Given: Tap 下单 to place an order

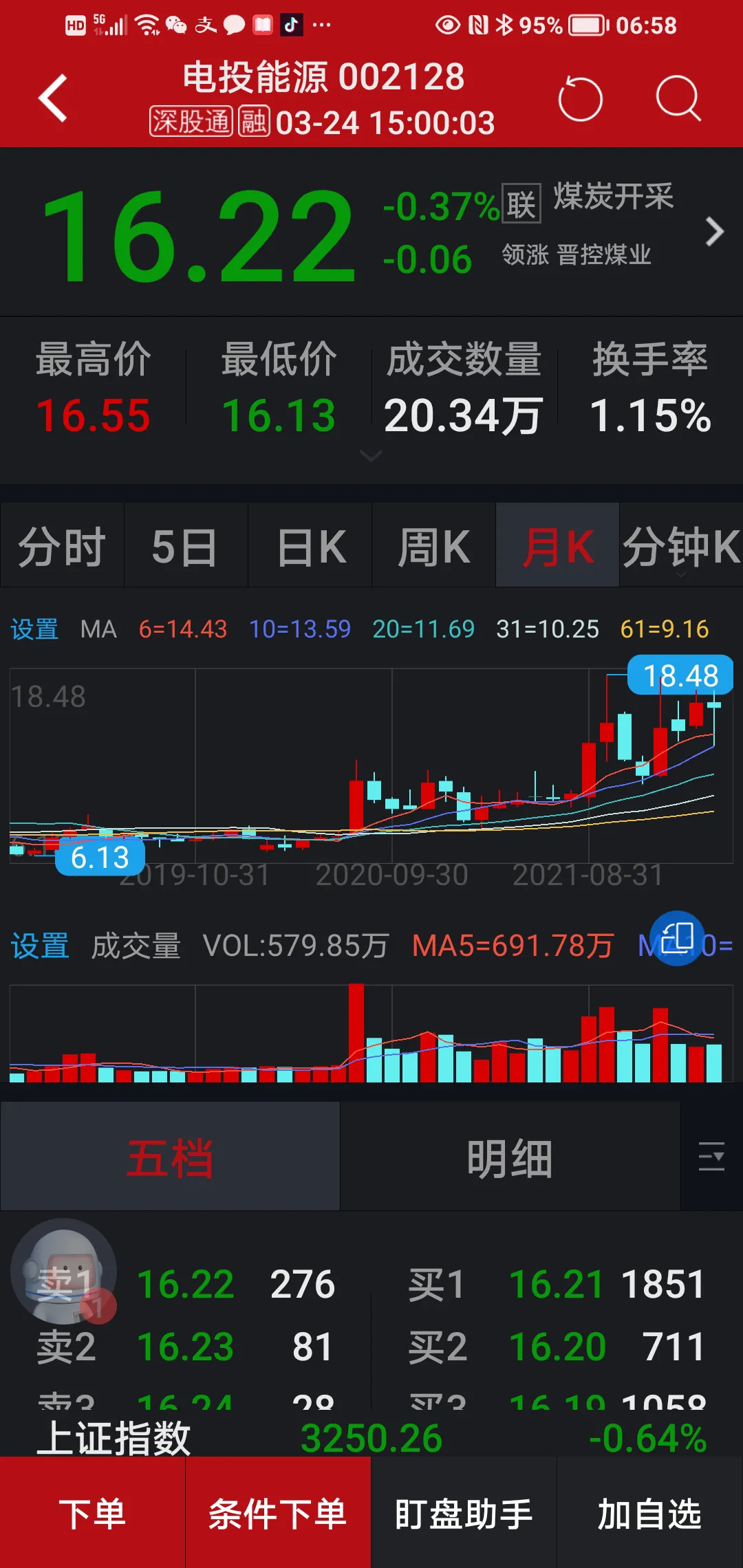Looking at the screenshot, I should click(x=92, y=1514).
